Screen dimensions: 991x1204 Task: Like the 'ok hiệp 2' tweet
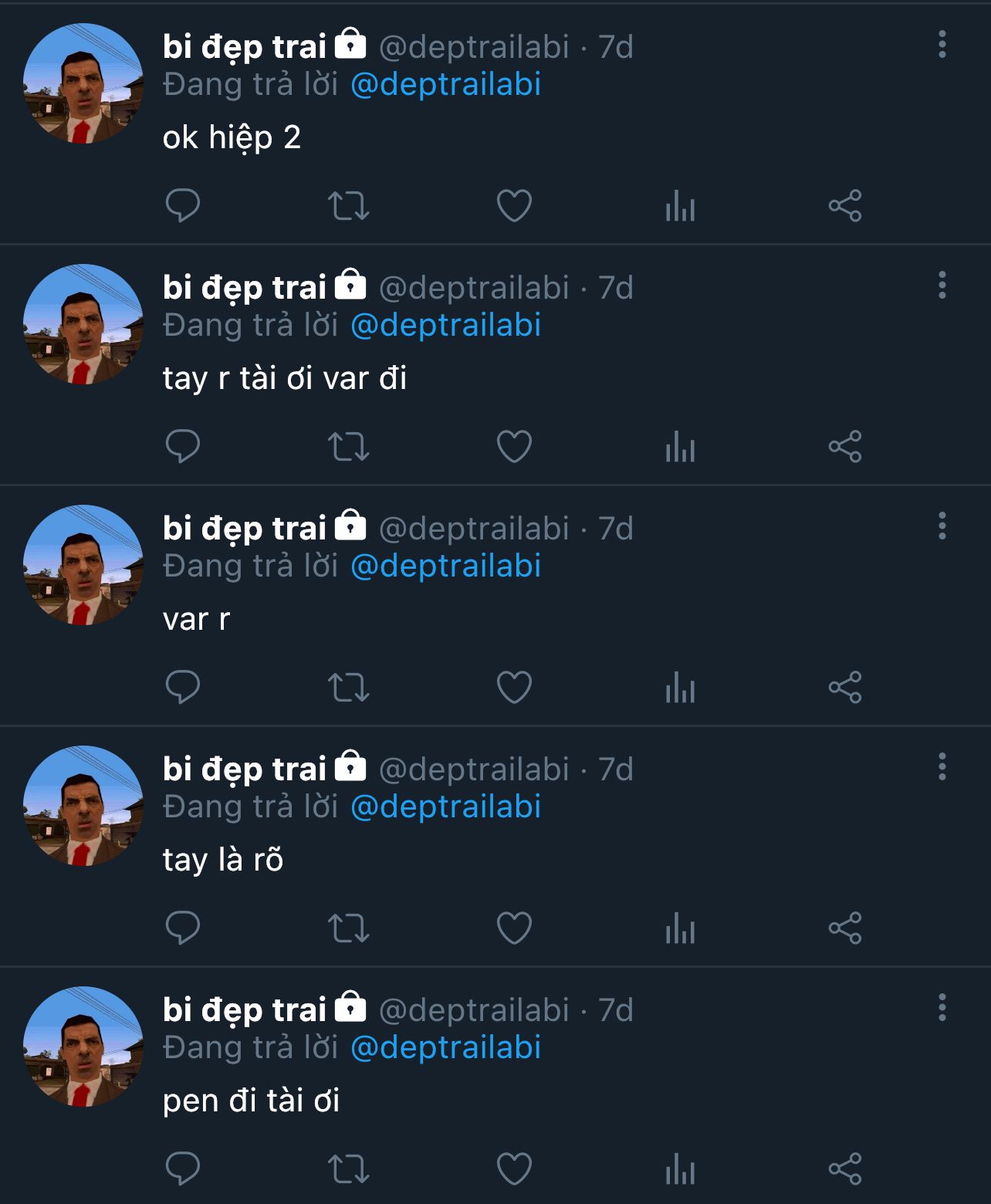click(x=514, y=206)
